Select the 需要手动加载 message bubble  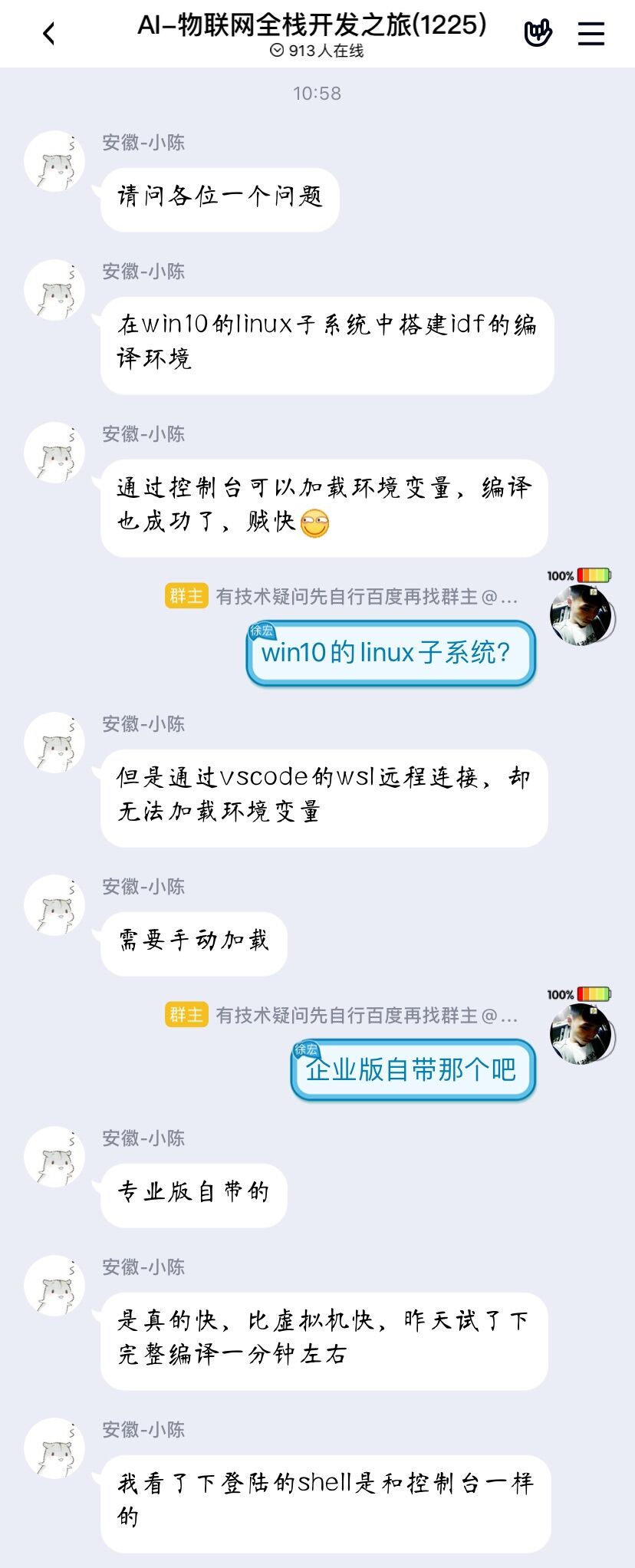pyautogui.click(x=194, y=943)
